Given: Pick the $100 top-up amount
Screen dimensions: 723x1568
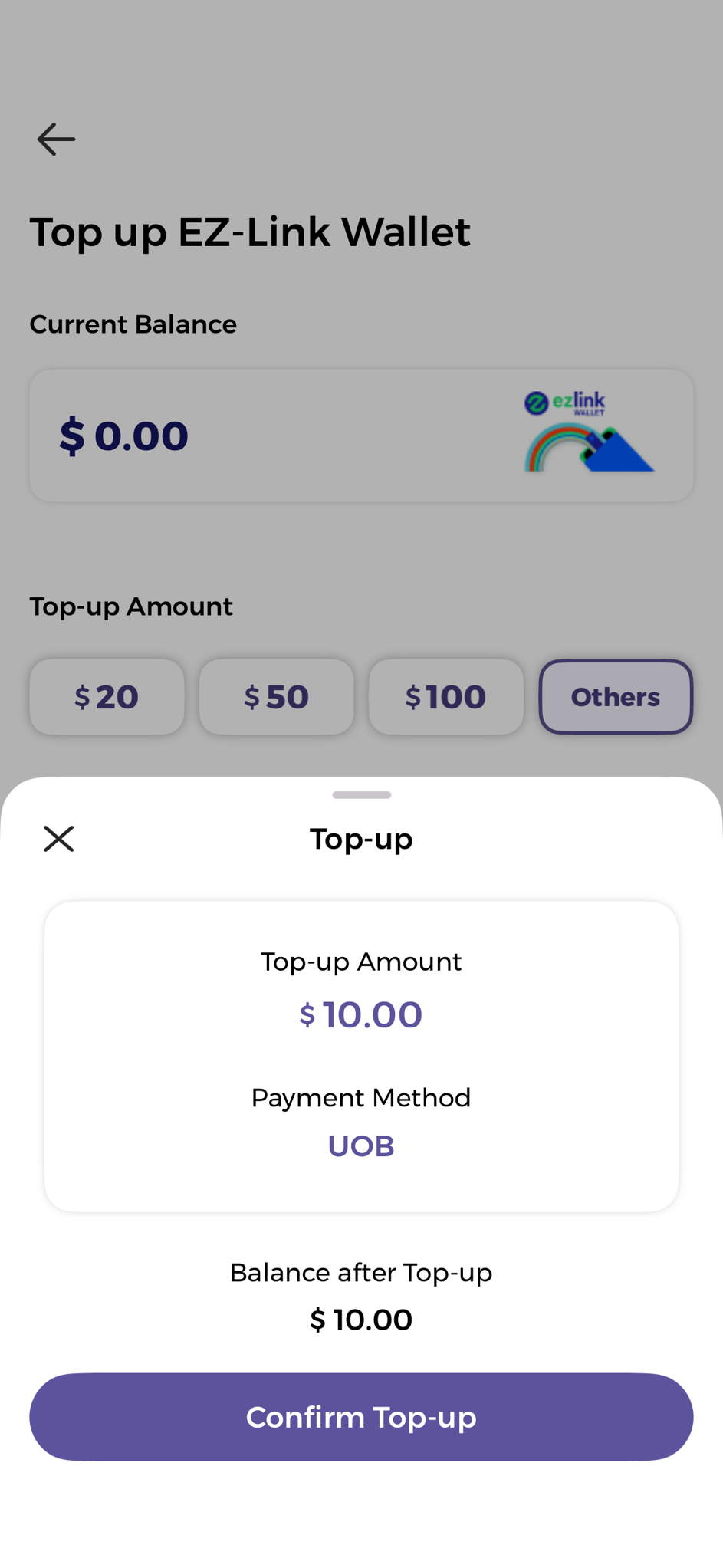Looking at the screenshot, I should tap(445, 696).
